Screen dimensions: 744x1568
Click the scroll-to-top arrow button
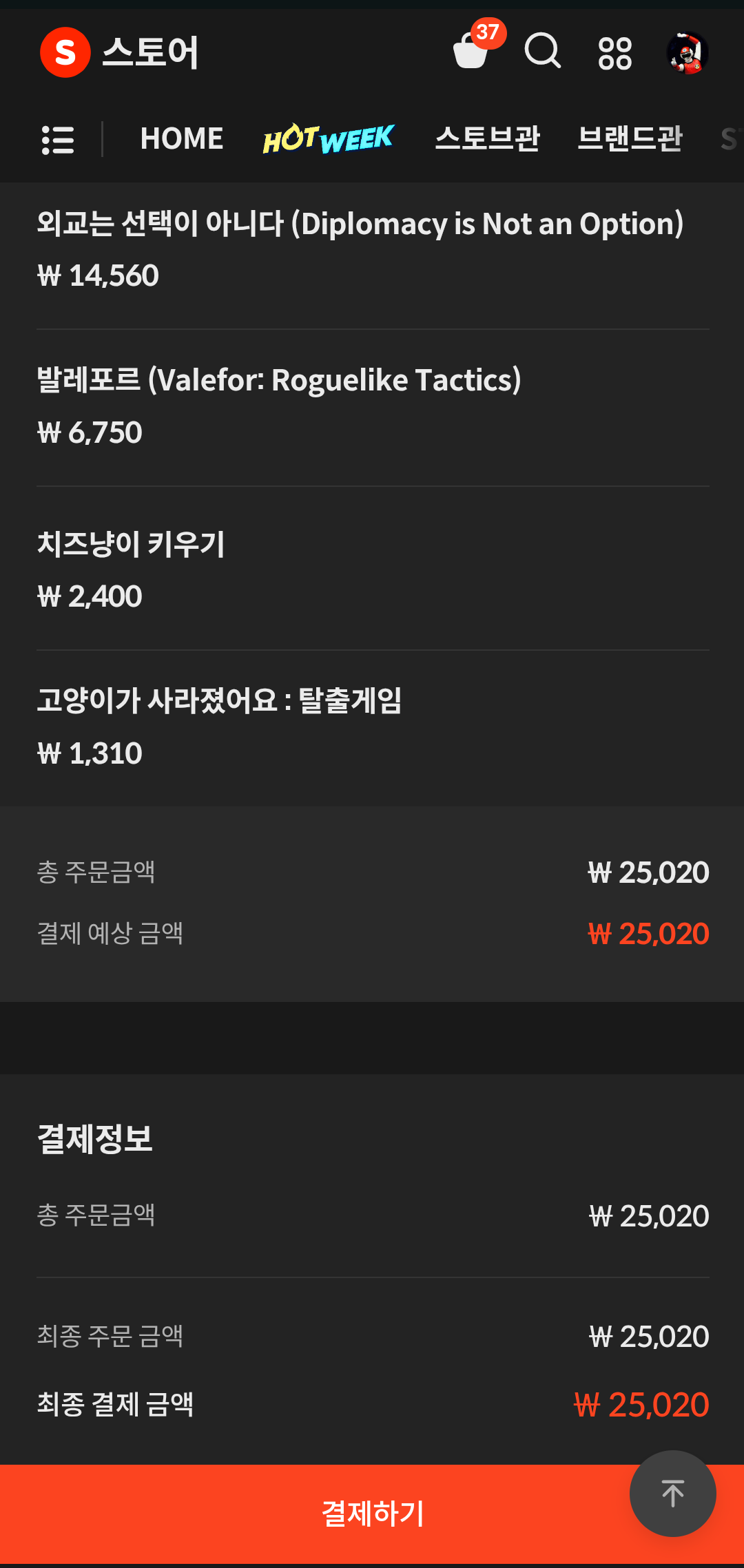[x=672, y=1494]
